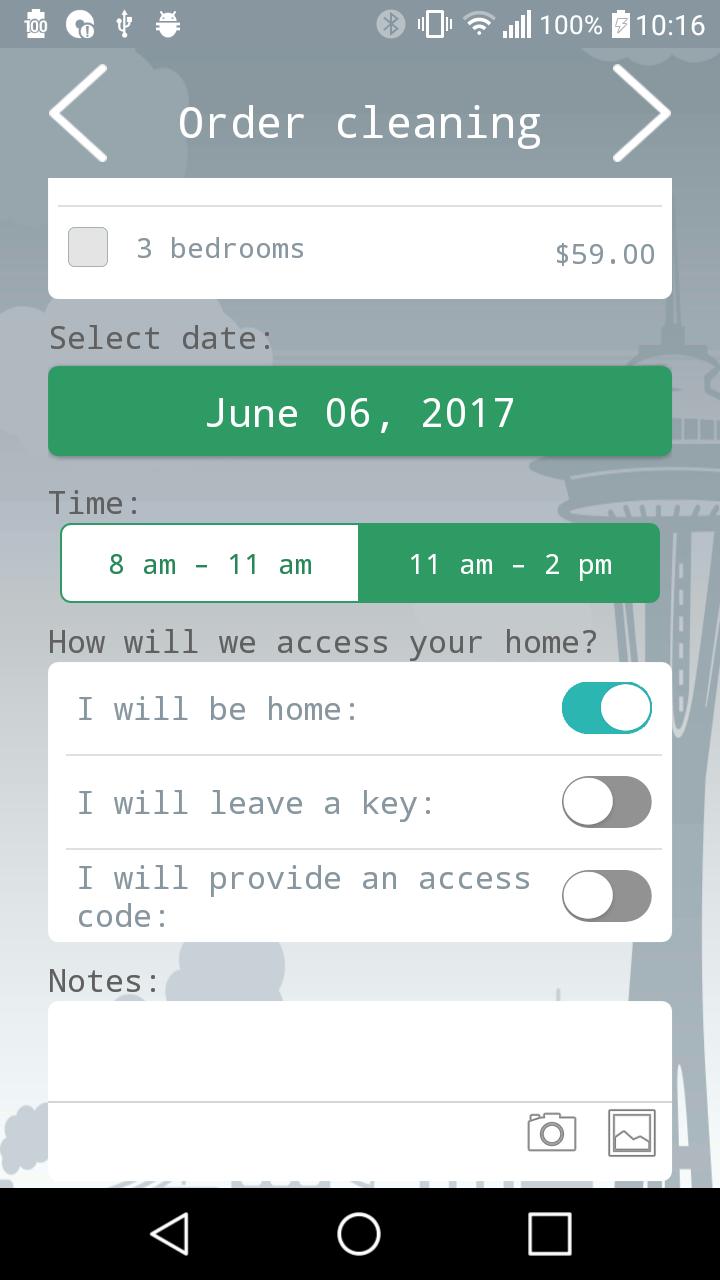Open date picker showing June 06, 2017
The image size is (720, 1280).
tap(360, 412)
